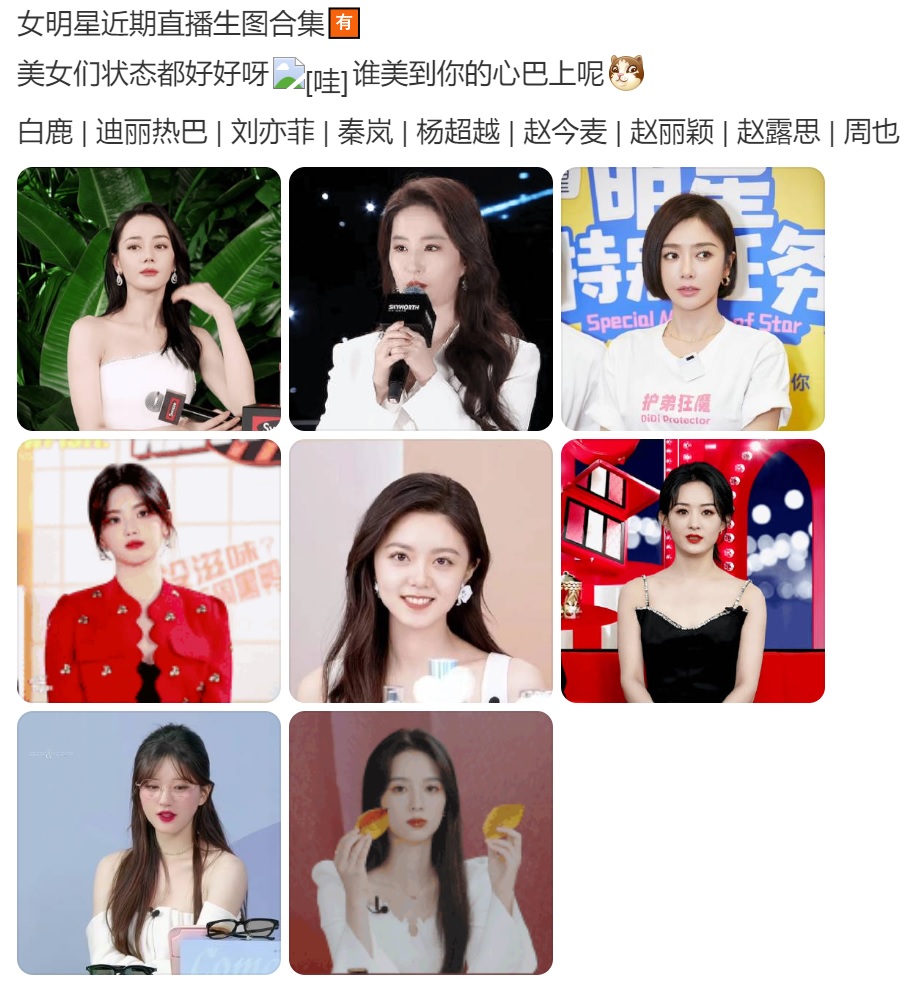This screenshot has width=912, height=999.
Task: Open the photo with white t-shirt and yellow backdrop
Action: 693,299
